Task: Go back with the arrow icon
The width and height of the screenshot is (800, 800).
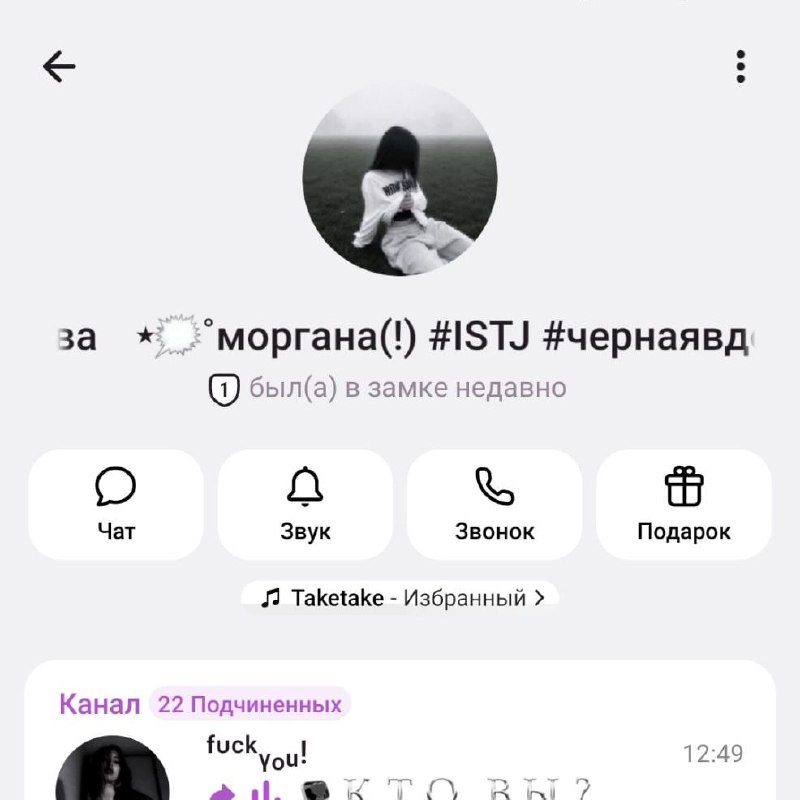Action: click(59, 66)
